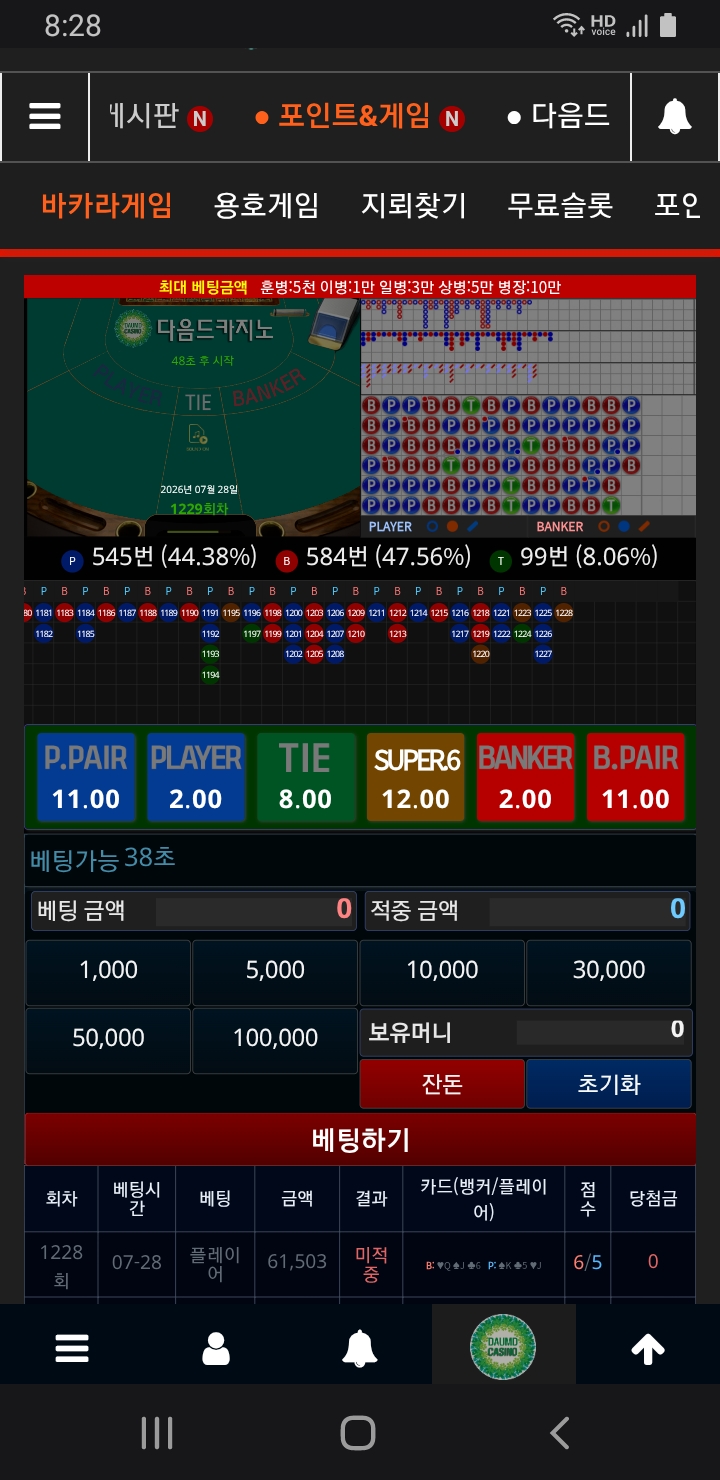This screenshot has height=1480, width=720.
Task: Tap the 잔돈 button
Action: (442, 1084)
